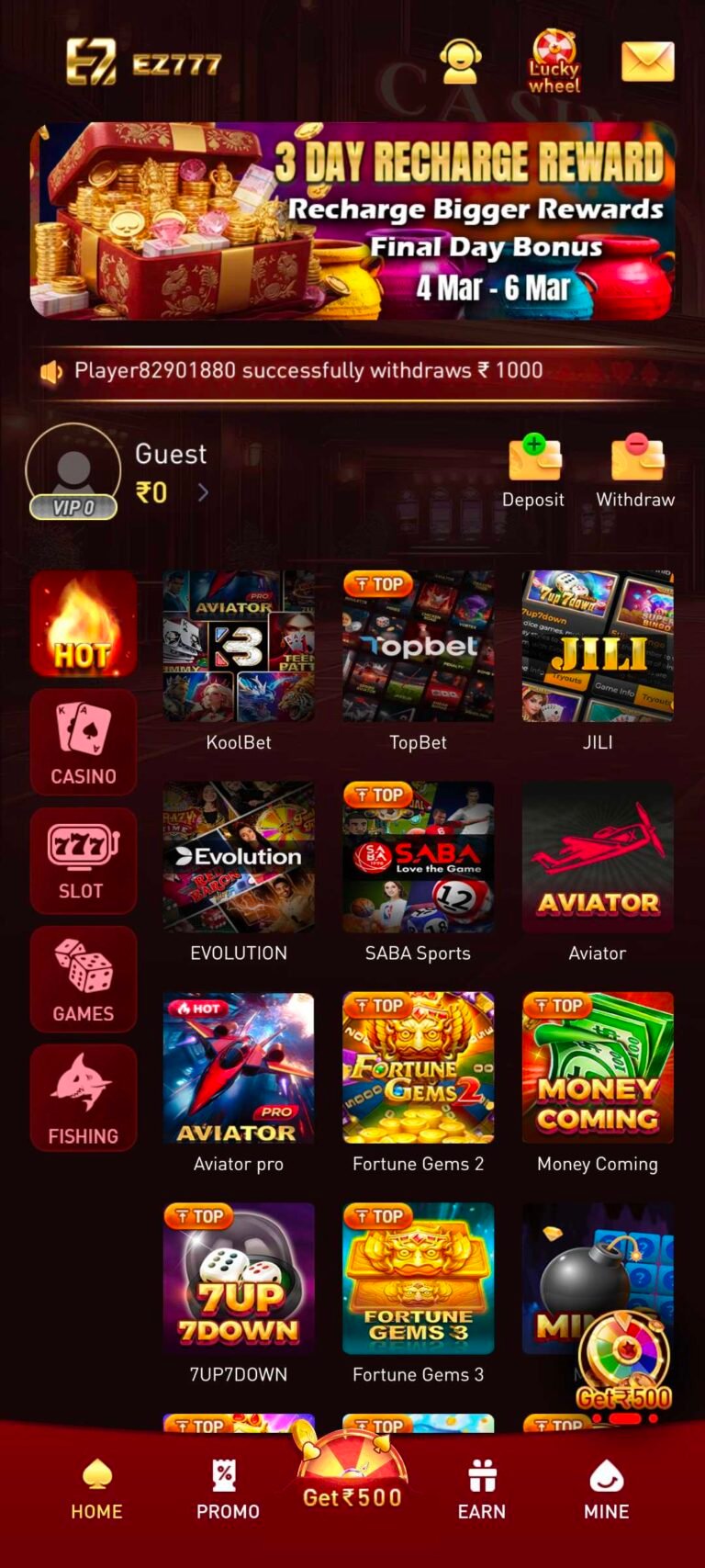
Task: Switch to the GAMES dice category
Action: point(84,978)
